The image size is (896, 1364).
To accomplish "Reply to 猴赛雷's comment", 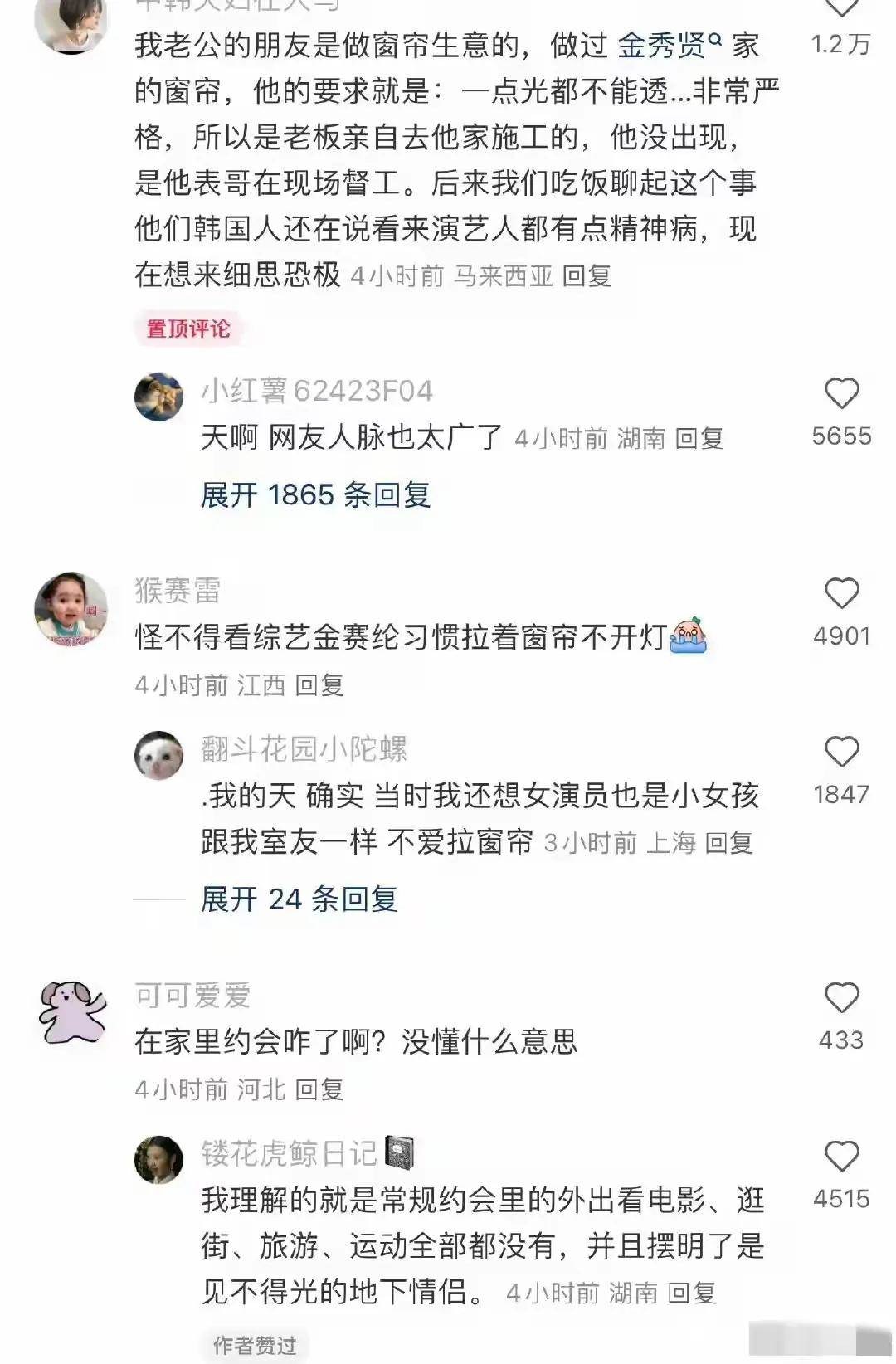I will [319, 685].
